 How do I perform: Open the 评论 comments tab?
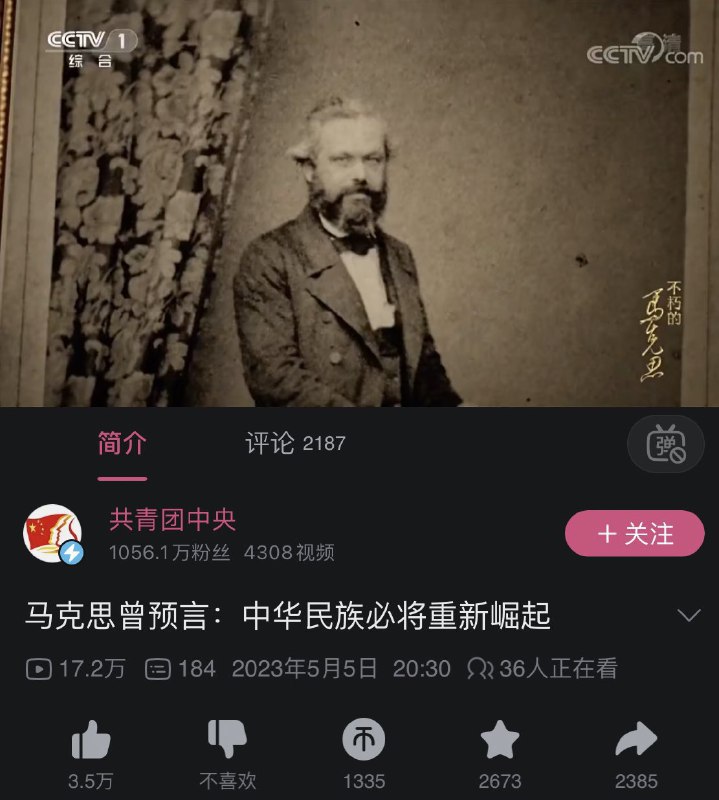click(295, 444)
